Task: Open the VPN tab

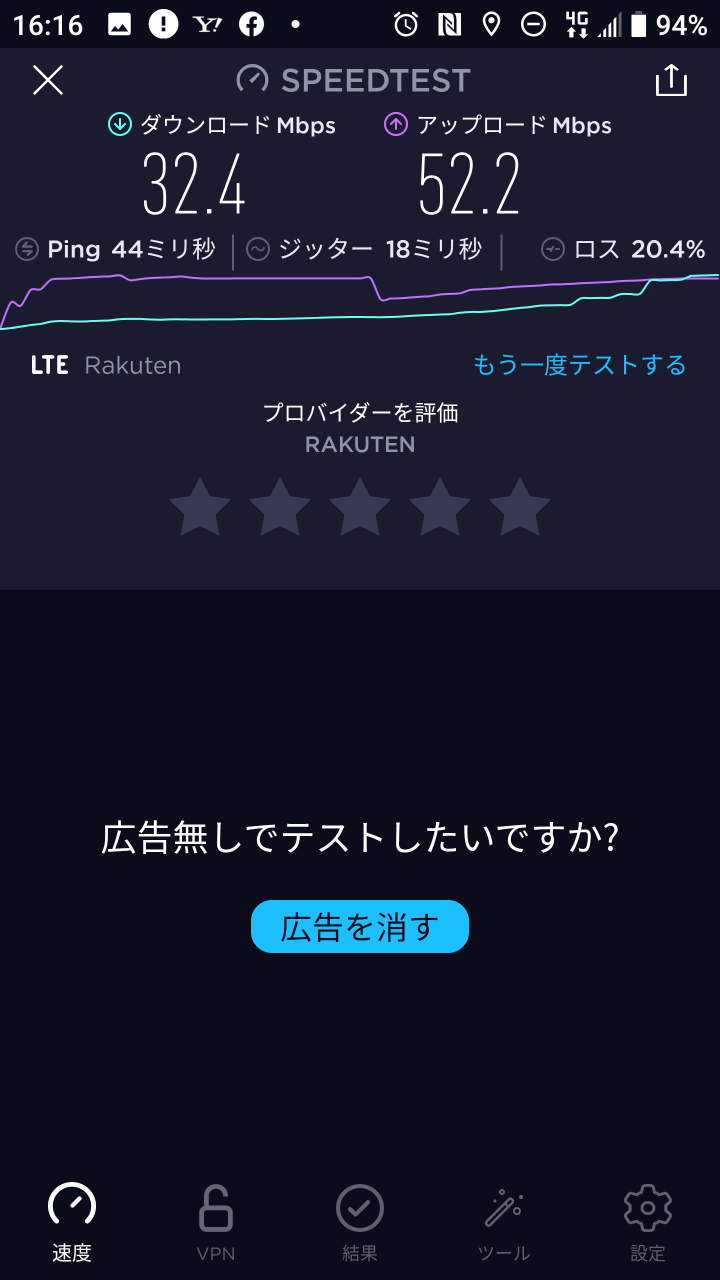Action: tap(216, 1222)
